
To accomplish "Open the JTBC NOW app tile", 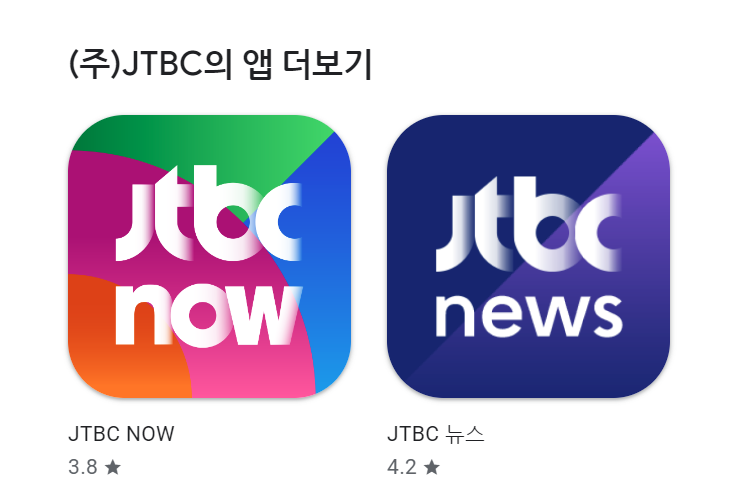I will click(x=209, y=256).
